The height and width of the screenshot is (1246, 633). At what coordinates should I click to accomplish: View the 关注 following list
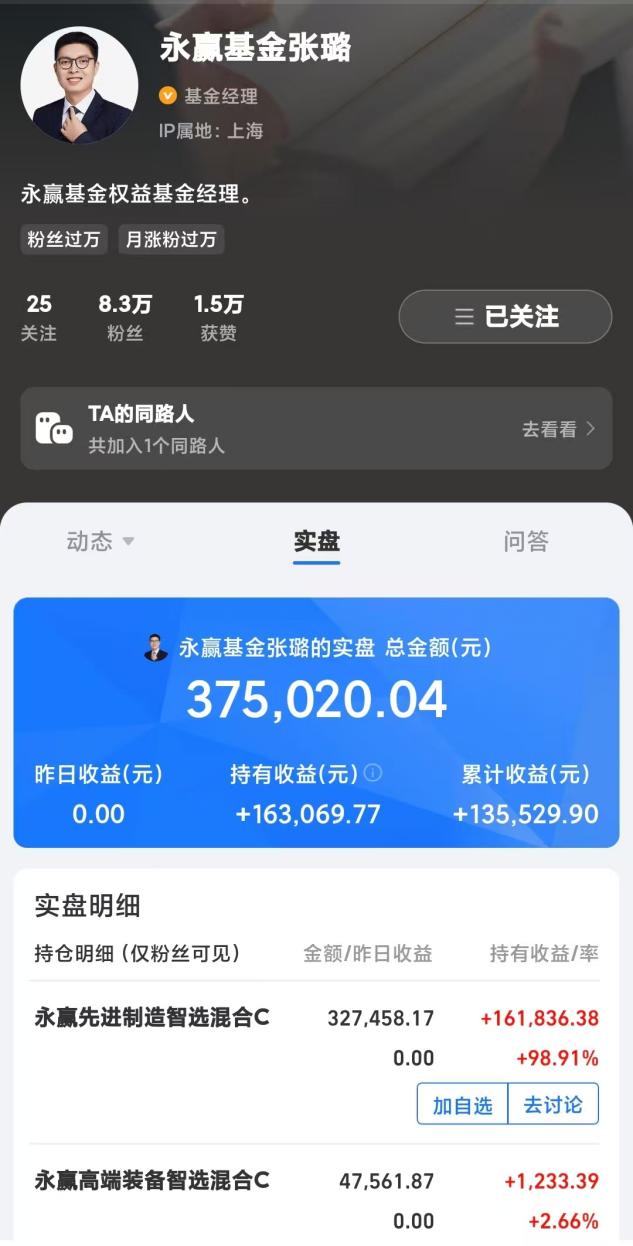(x=39, y=317)
